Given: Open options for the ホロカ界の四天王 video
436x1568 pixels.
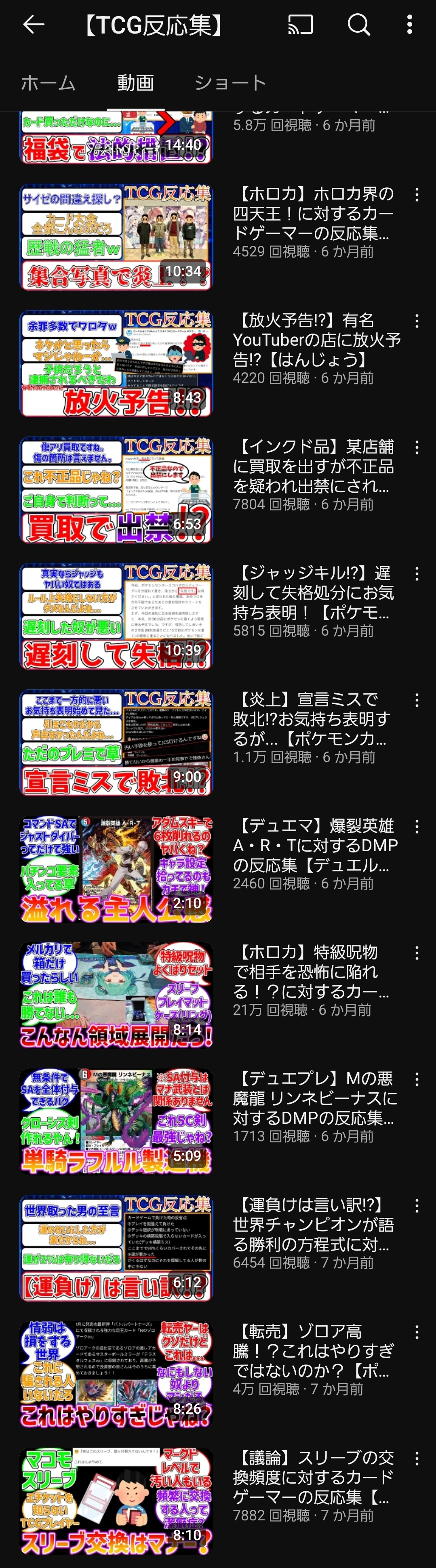Looking at the screenshot, I should pyautogui.click(x=417, y=195).
